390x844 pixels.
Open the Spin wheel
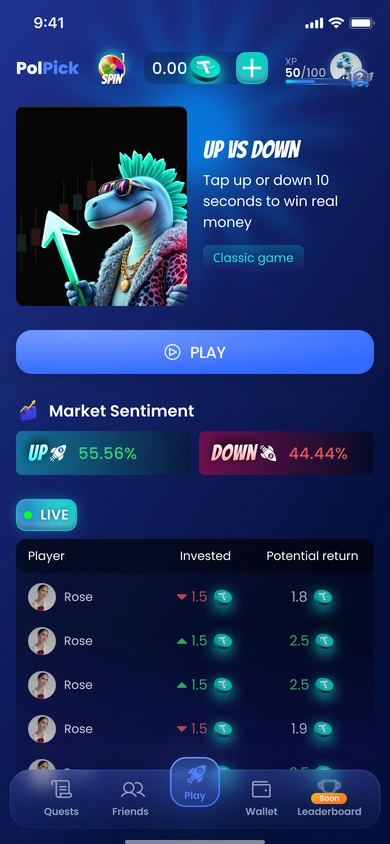tap(112, 69)
